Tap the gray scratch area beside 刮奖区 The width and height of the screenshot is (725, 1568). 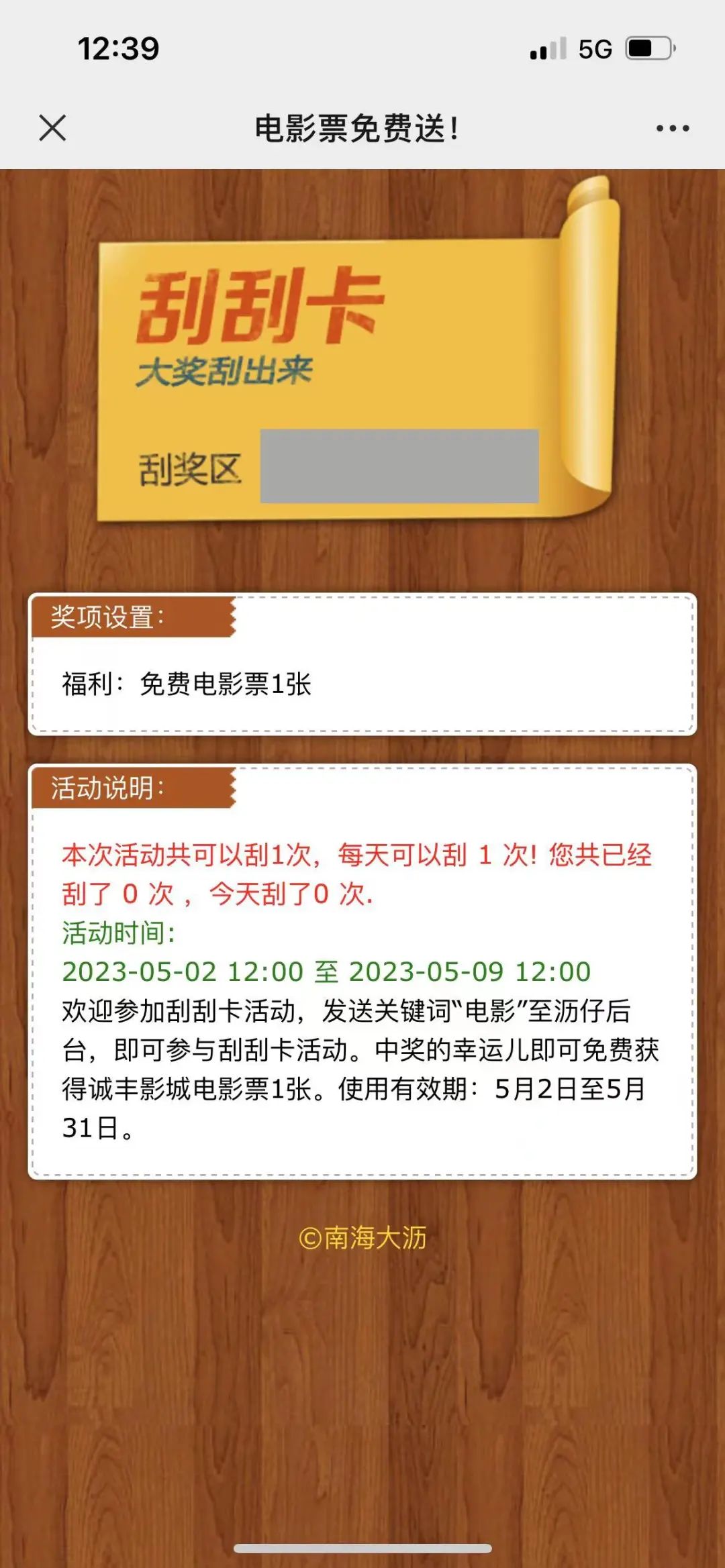(x=399, y=466)
